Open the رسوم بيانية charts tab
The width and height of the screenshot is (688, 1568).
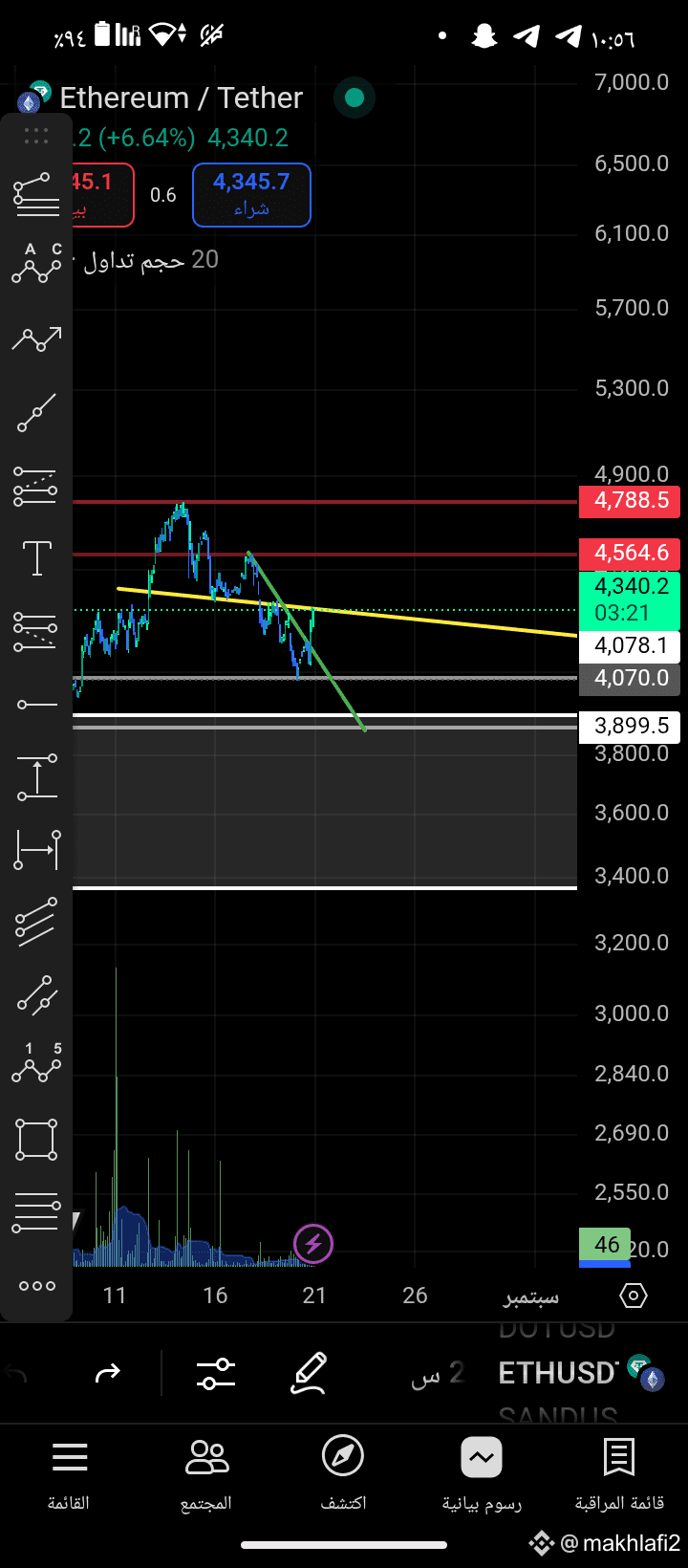point(482,1474)
